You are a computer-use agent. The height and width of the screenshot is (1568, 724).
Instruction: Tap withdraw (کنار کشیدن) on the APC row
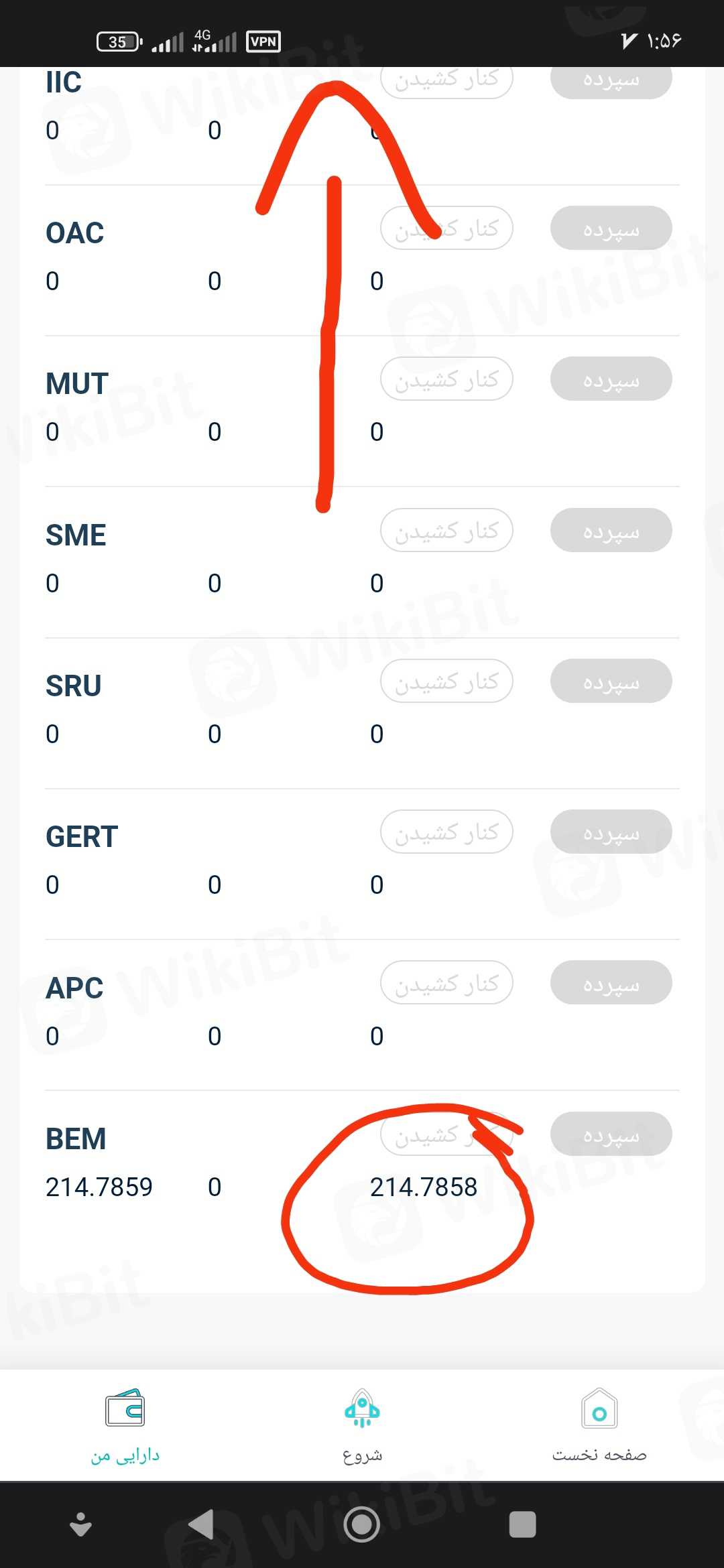coord(446,983)
